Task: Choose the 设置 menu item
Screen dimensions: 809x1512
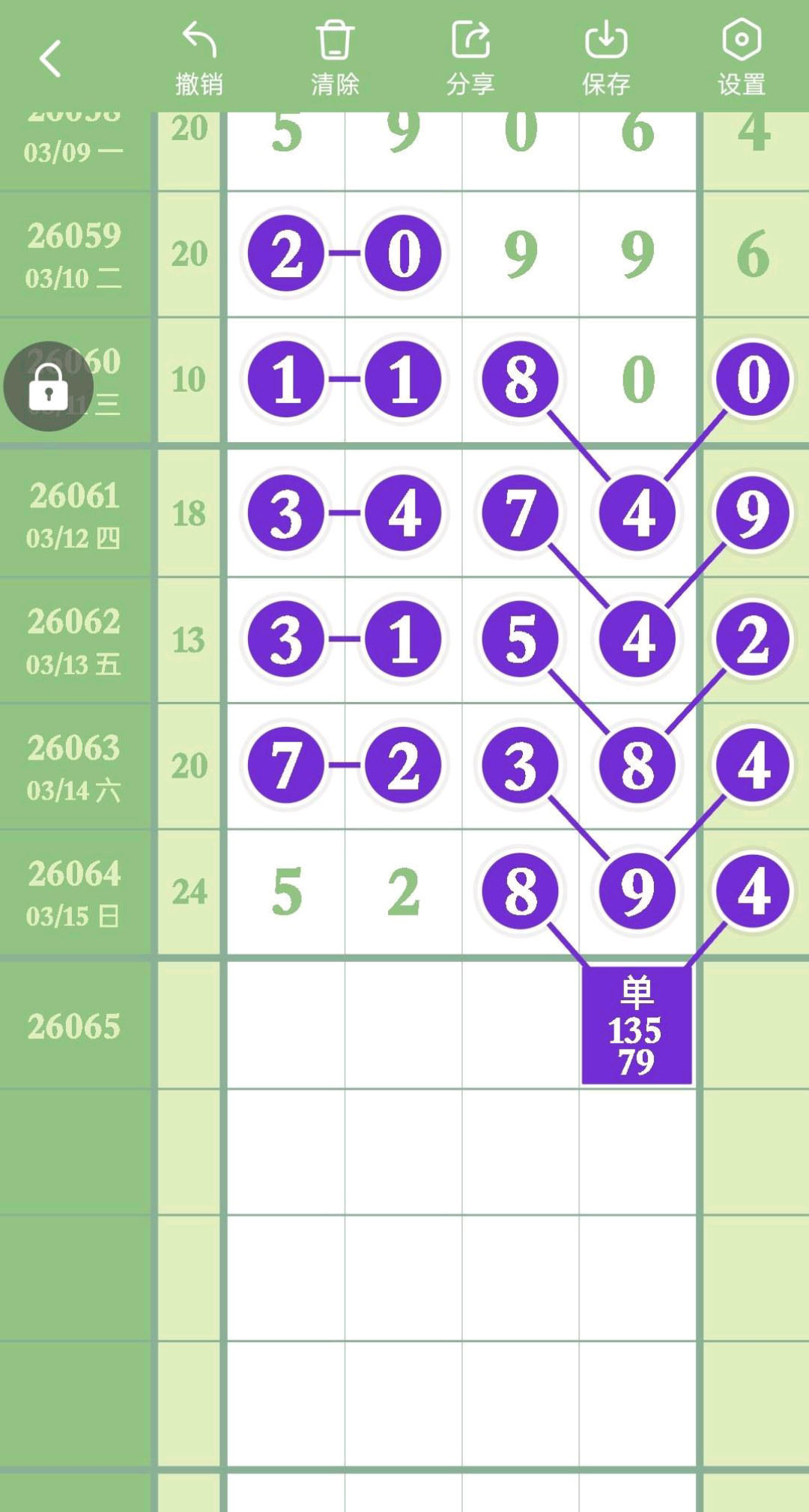Action: pyautogui.click(x=740, y=84)
